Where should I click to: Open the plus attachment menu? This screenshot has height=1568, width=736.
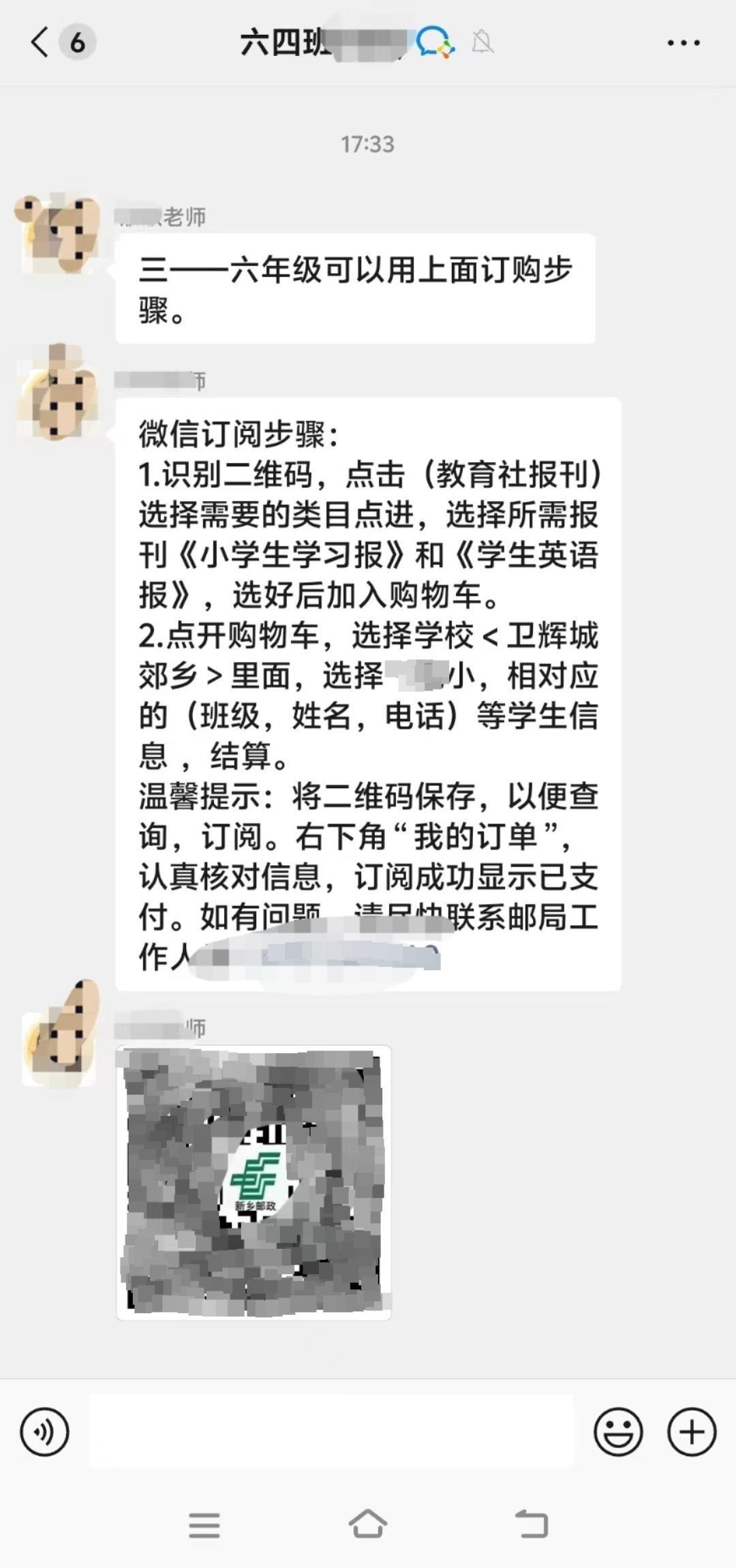(x=691, y=1432)
